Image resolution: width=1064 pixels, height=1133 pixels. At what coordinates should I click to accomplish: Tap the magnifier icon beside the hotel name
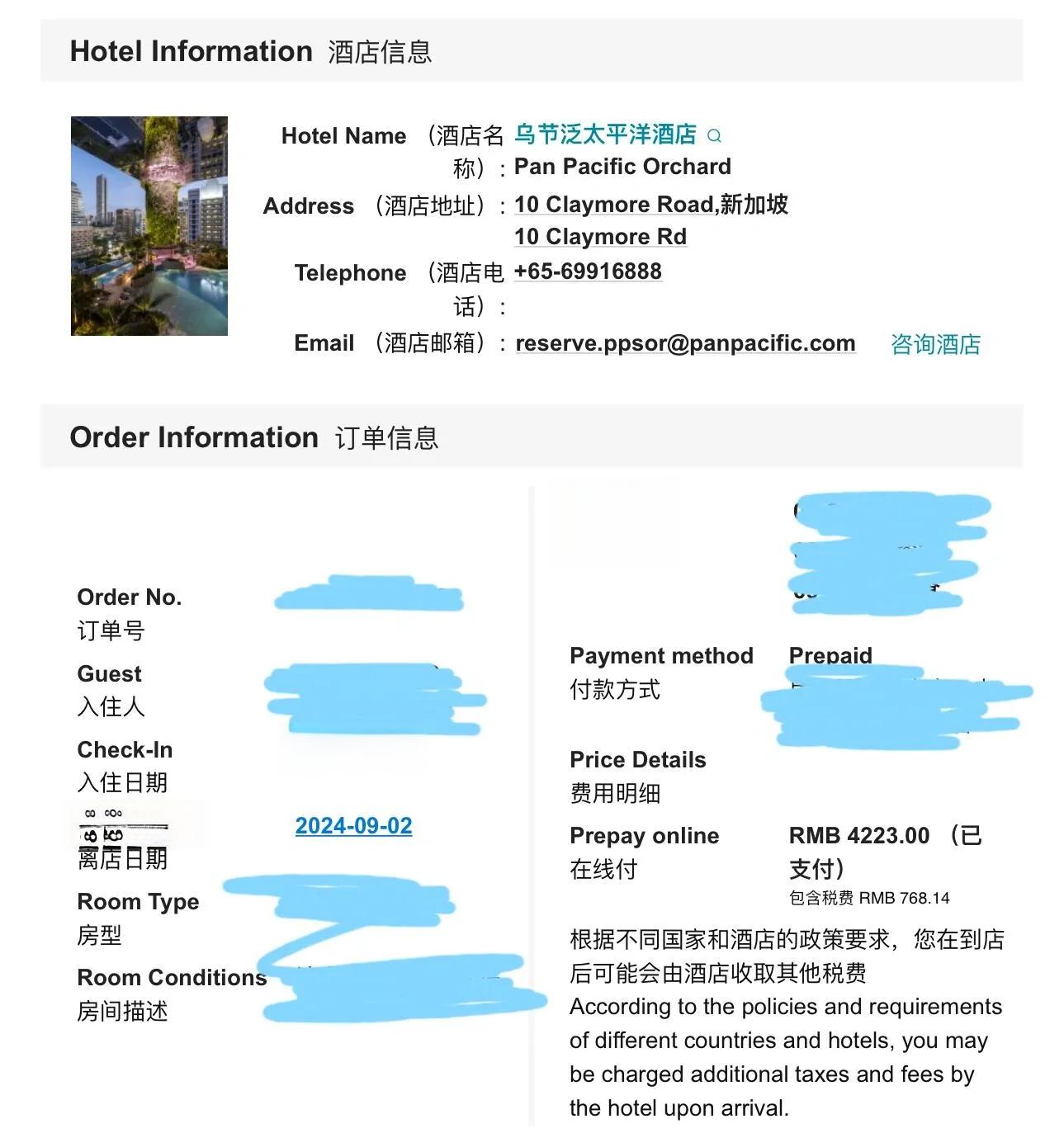715,135
